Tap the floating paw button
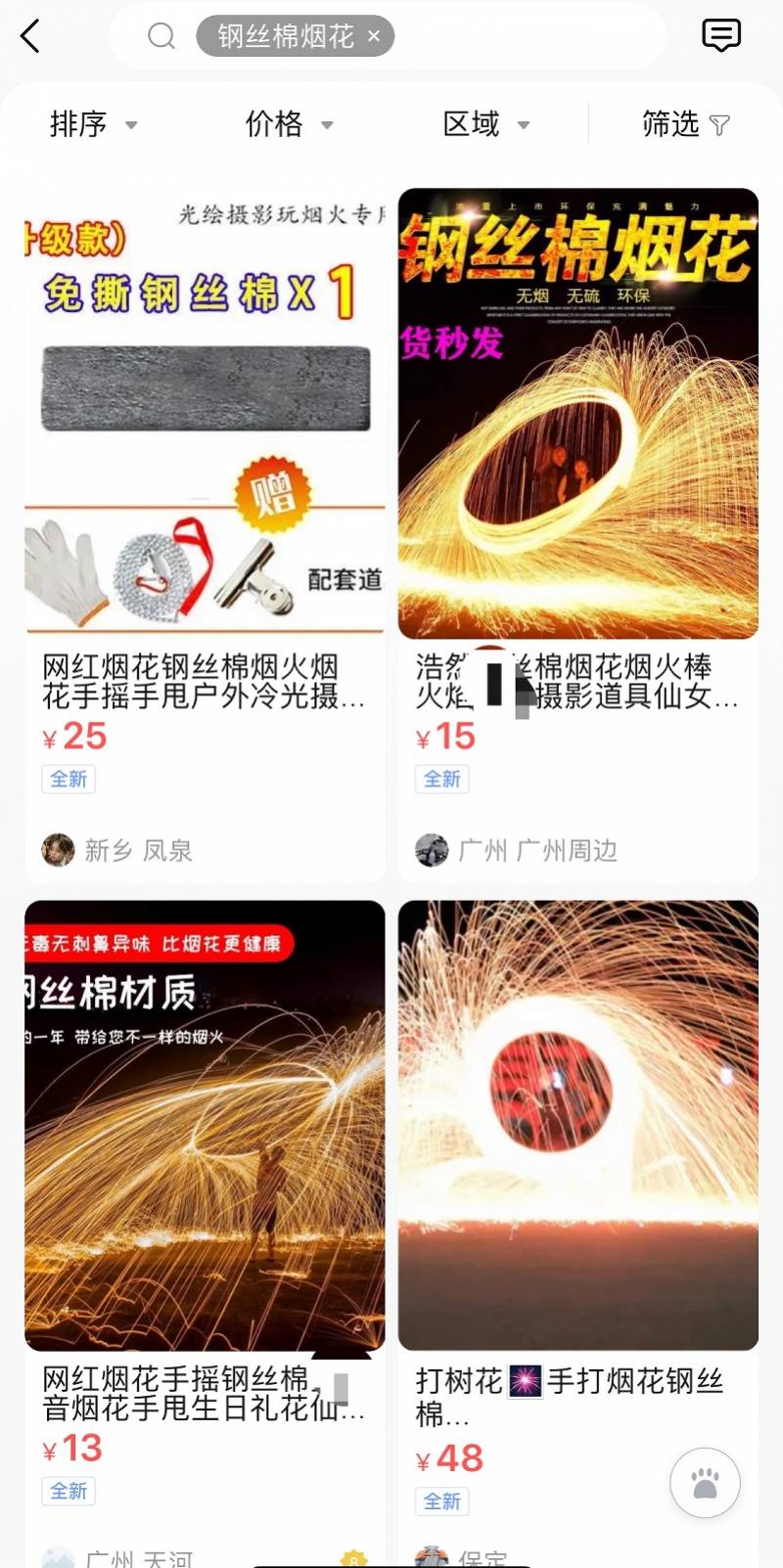Viewport: 783px width, 1568px height. (705, 1483)
